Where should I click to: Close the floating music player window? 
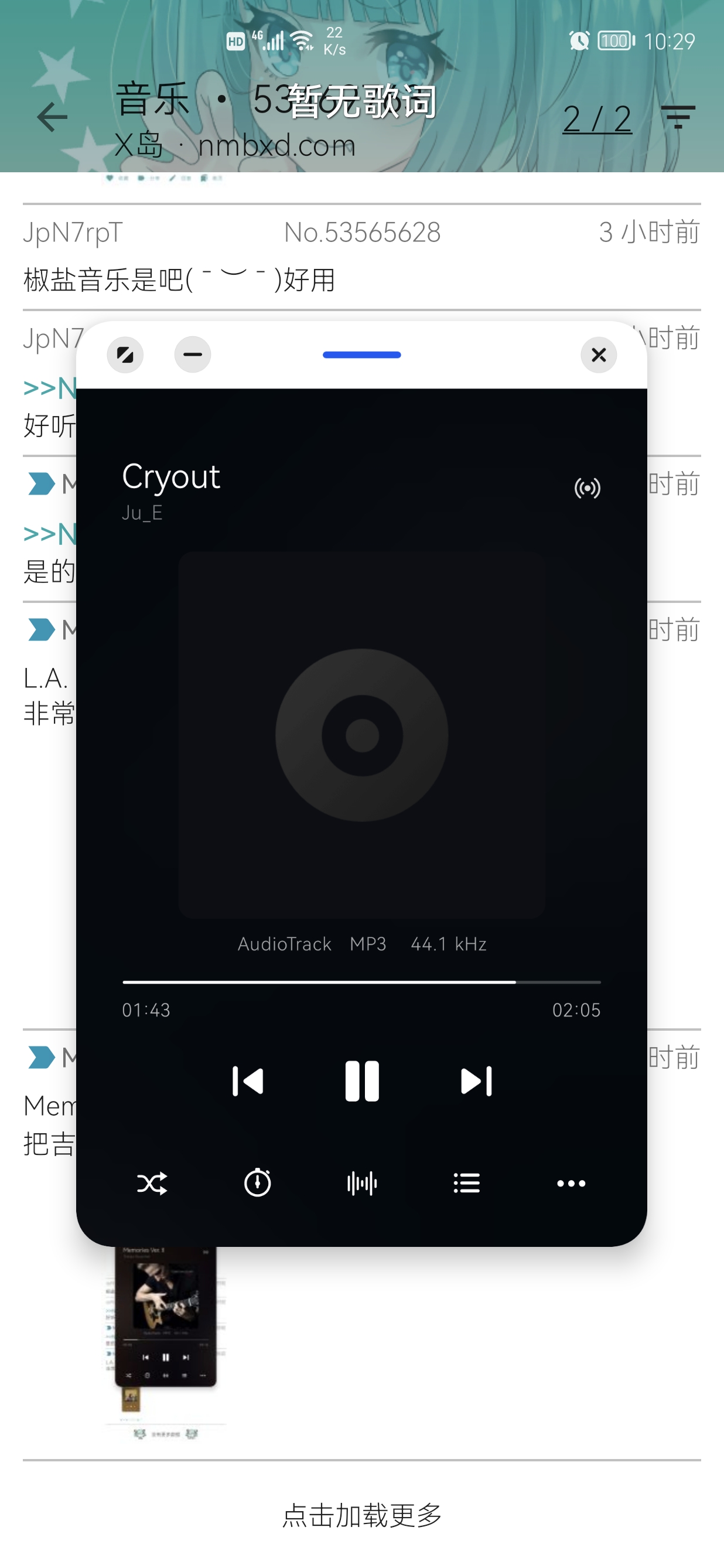[599, 355]
